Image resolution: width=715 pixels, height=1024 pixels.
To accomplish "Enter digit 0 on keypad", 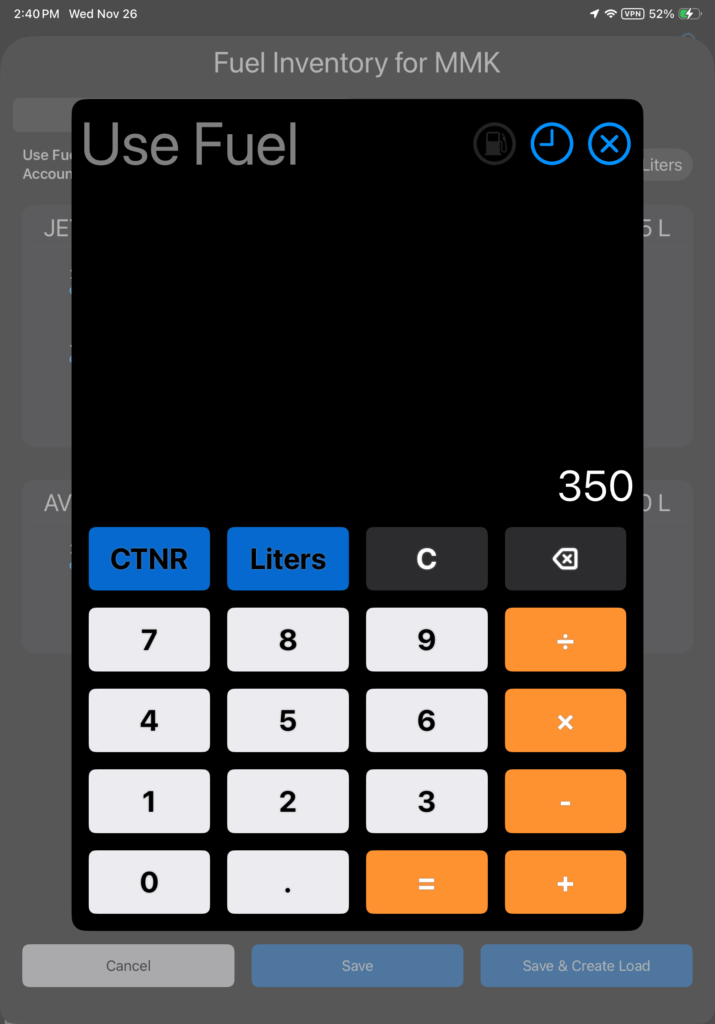I will [149, 882].
